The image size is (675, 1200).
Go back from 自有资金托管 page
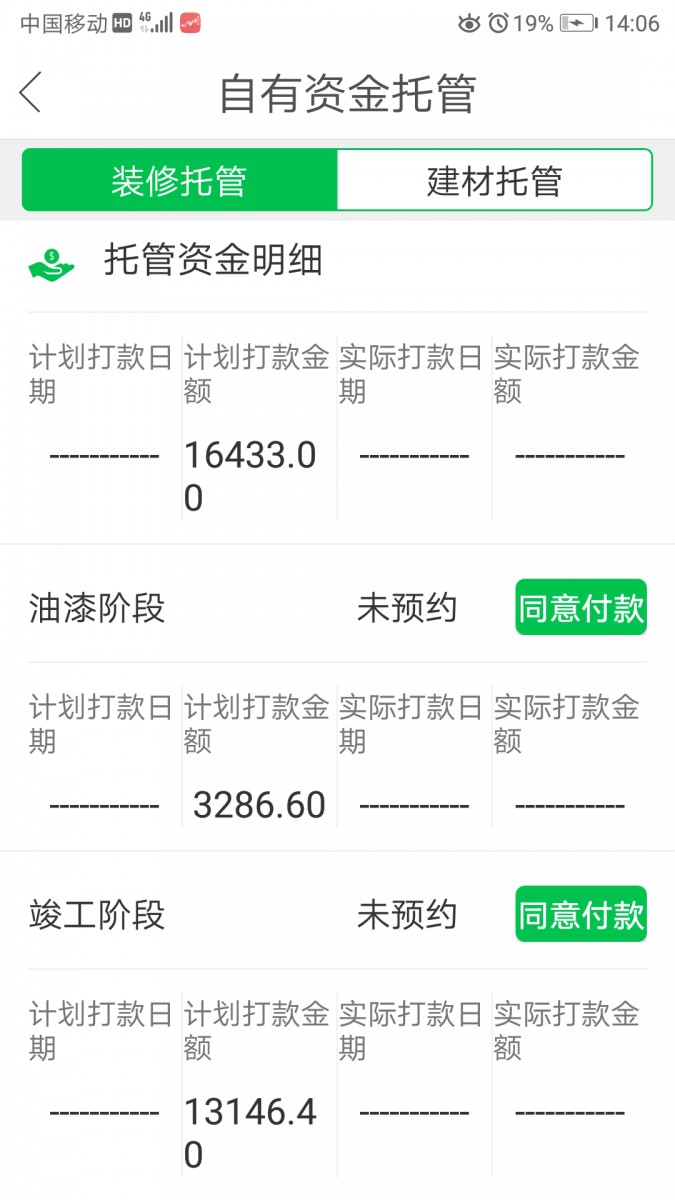pos(31,93)
